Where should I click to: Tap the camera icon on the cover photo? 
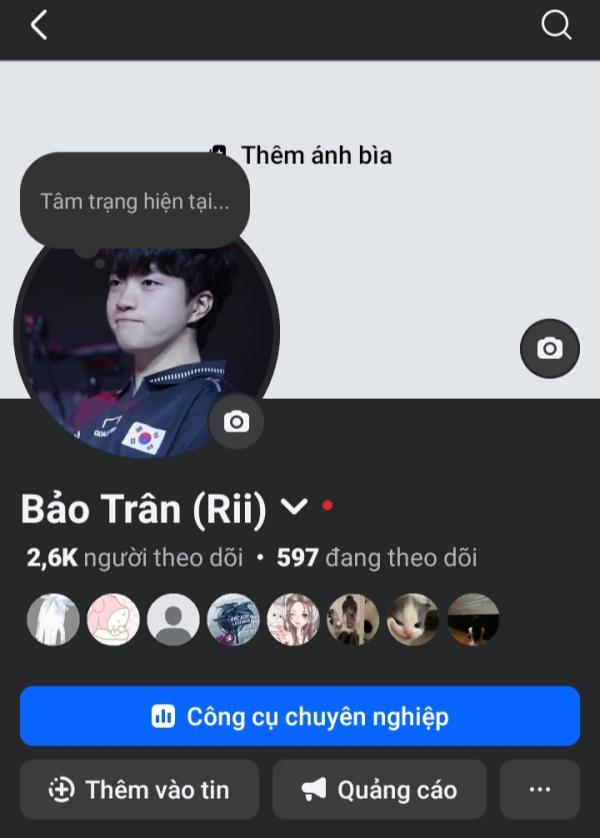click(549, 348)
